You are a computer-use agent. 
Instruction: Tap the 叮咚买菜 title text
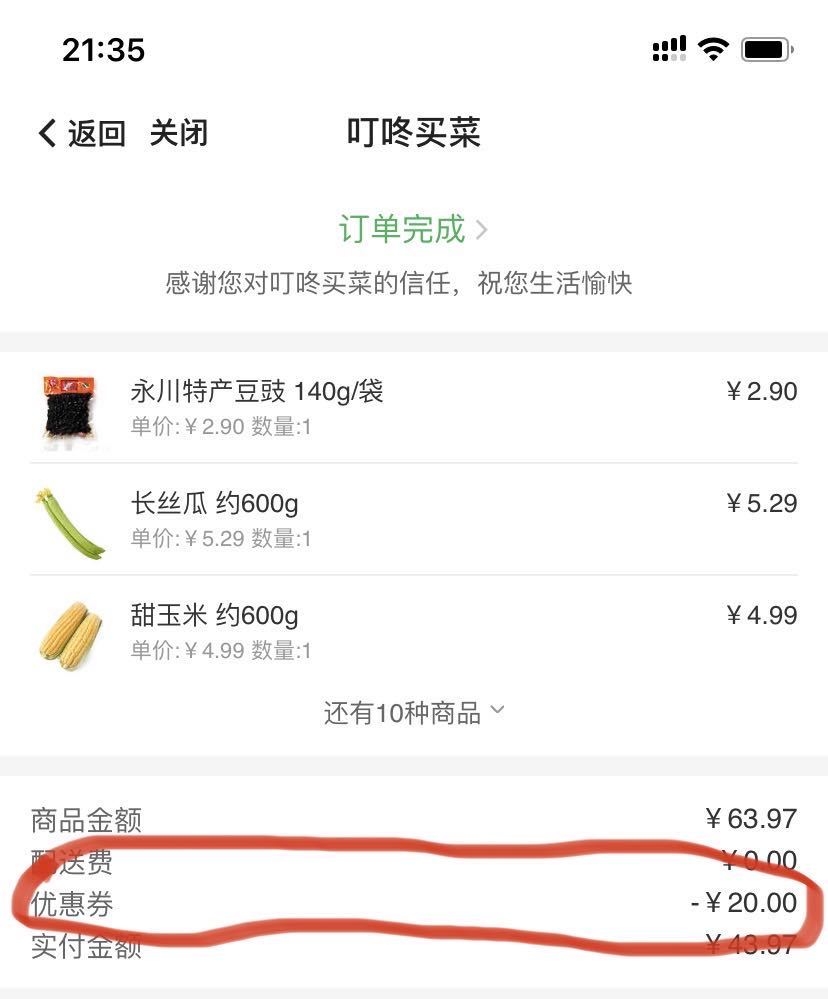click(x=413, y=133)
